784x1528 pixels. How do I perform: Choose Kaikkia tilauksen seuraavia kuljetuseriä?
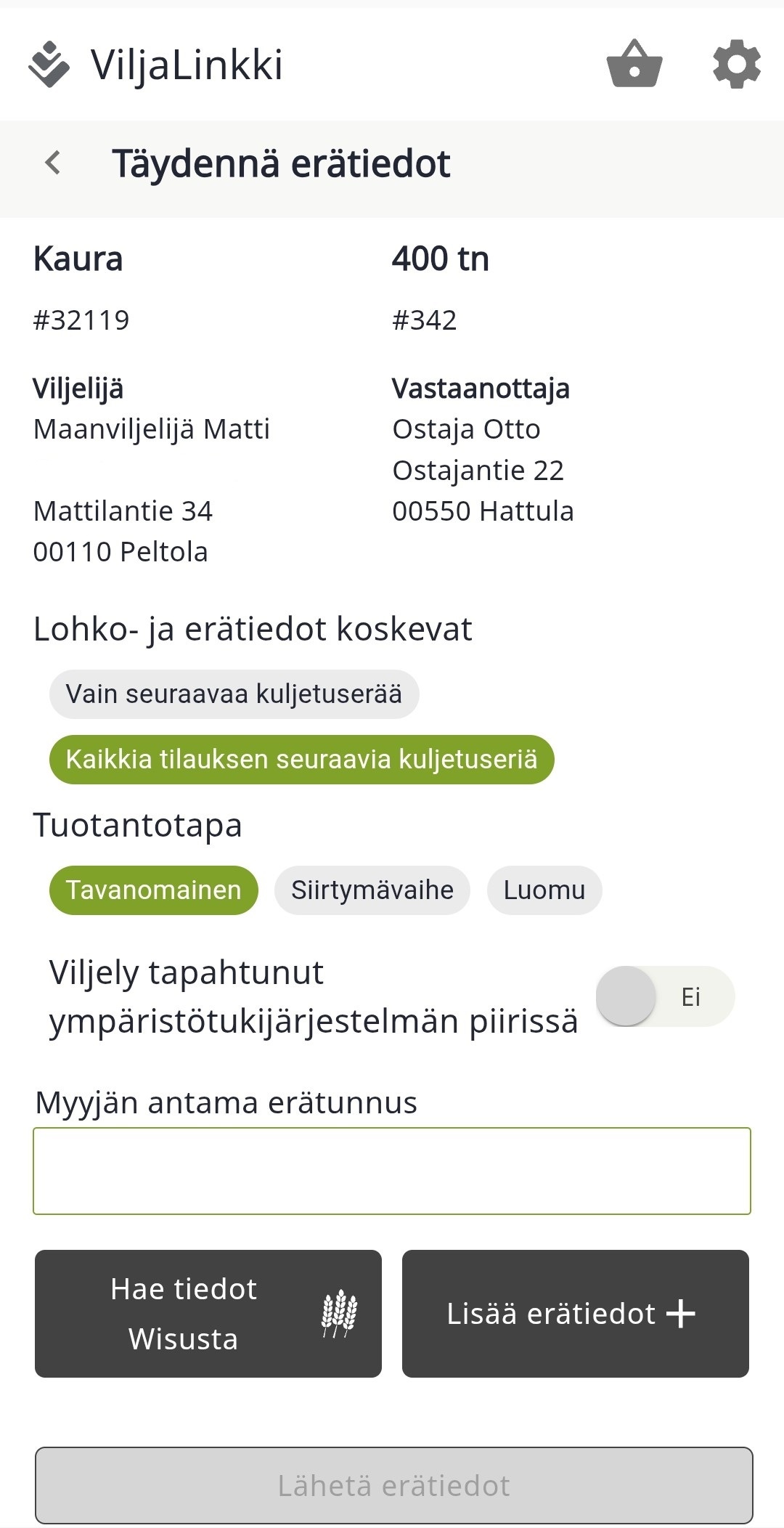301,760
